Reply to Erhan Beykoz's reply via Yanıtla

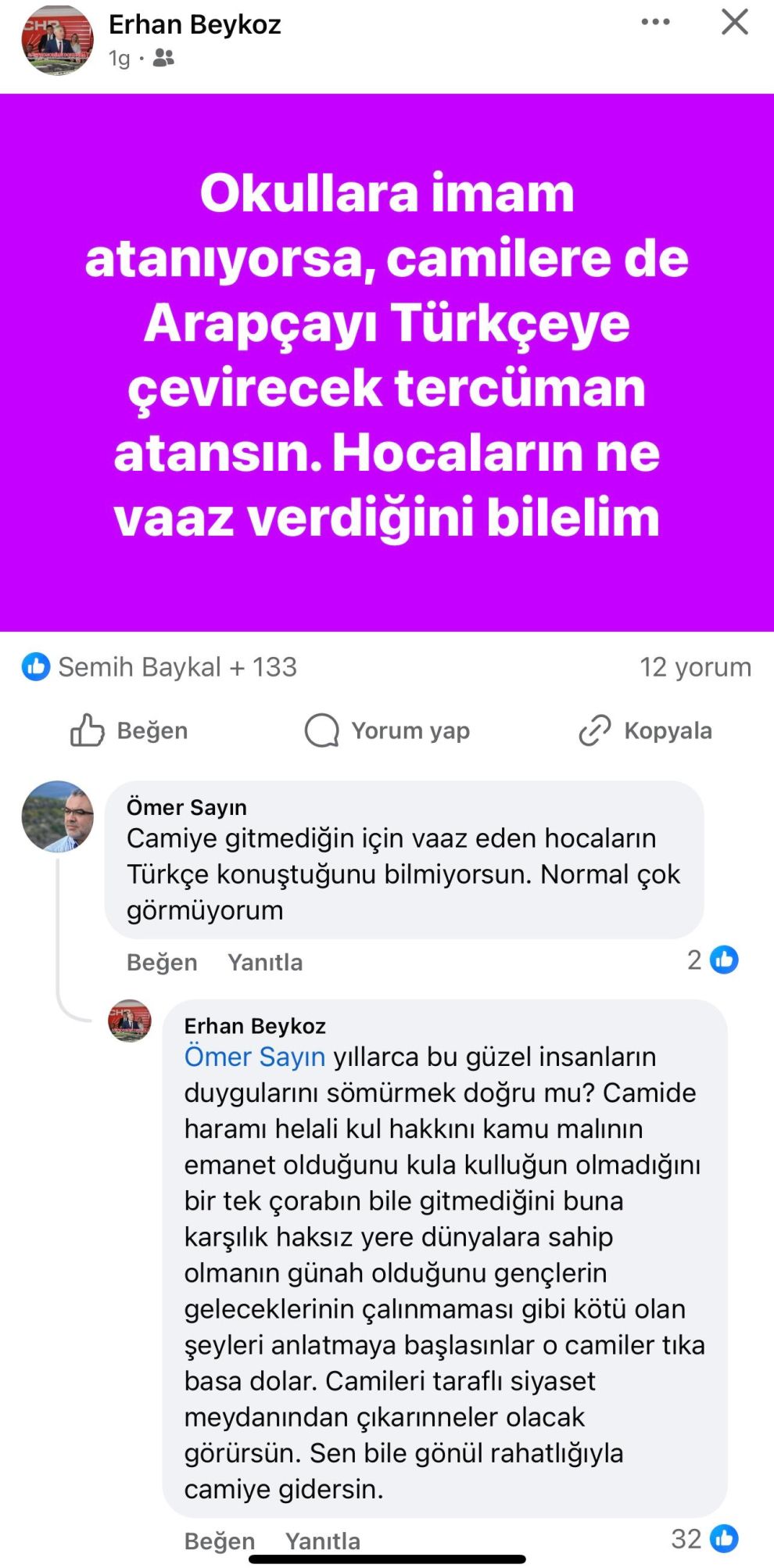tap(323, 1541)
